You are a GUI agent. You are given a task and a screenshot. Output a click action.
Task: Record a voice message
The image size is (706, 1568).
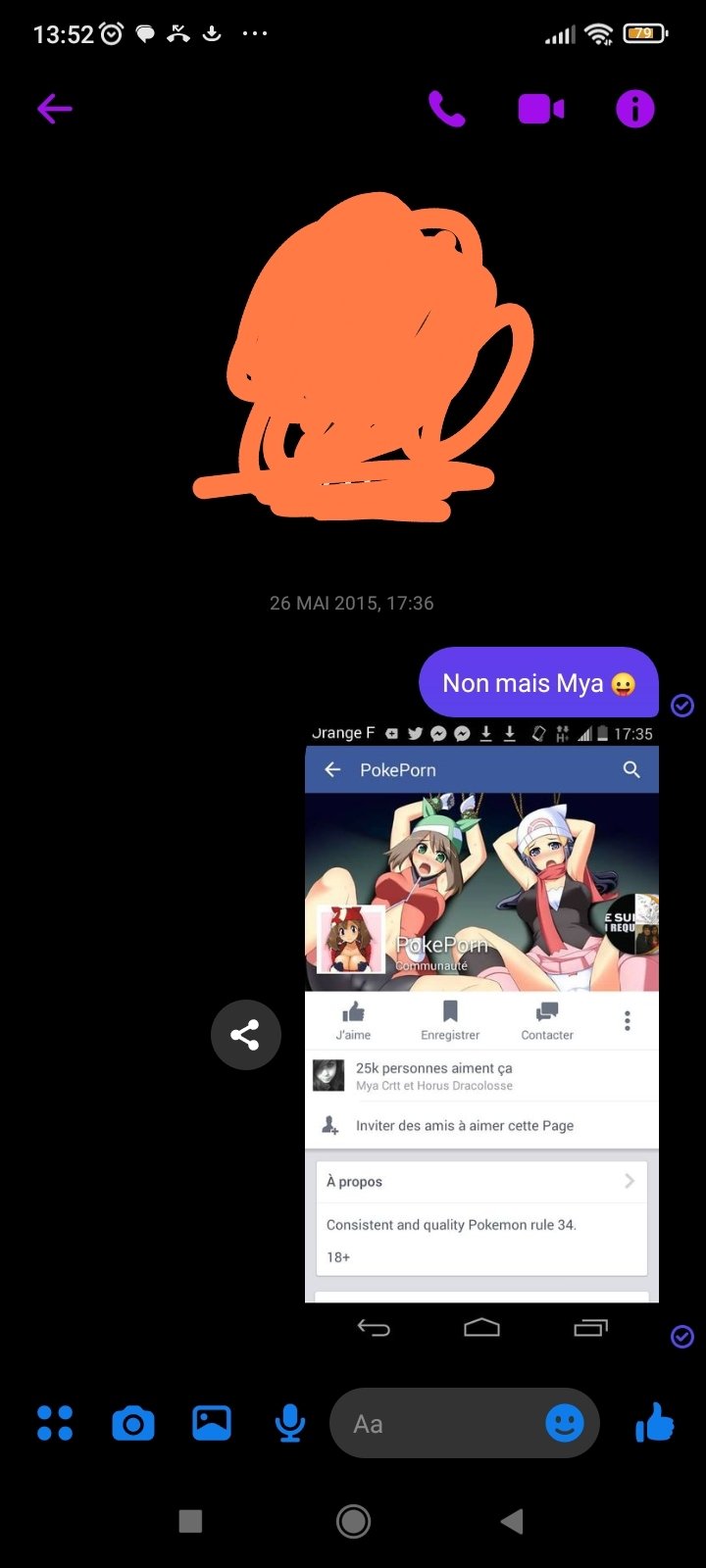pyautogui.click(x=289, y=1423)
